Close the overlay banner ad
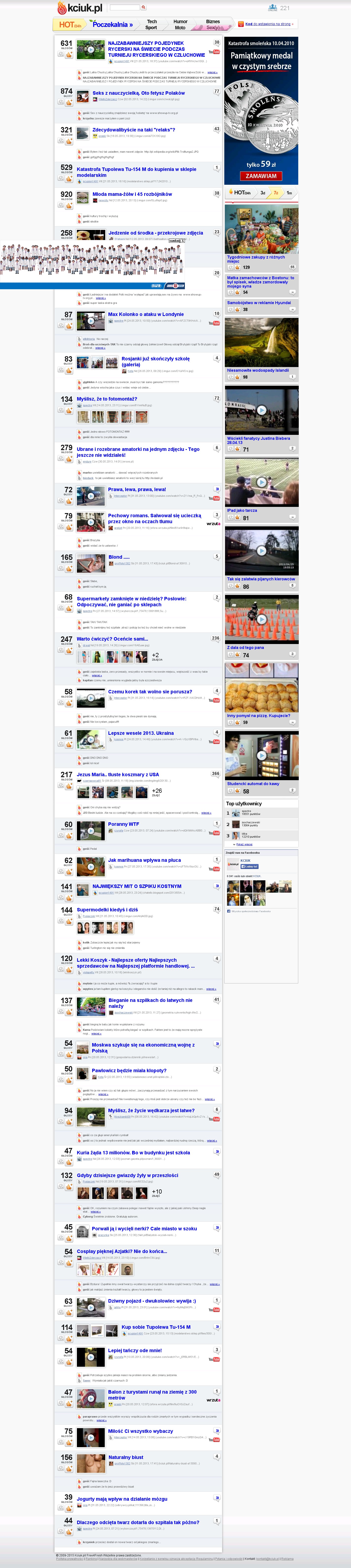This screenshot has height=1568, width=351. 176,240
